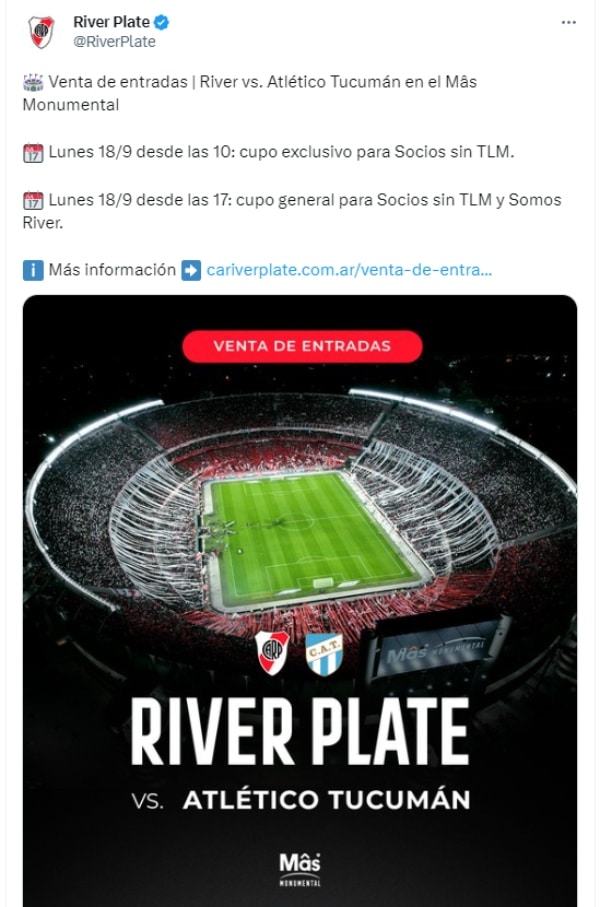Open the cariverplate.com.ar ticket sales link
Screen dimensions: 600x907
(x=349, y=270)
